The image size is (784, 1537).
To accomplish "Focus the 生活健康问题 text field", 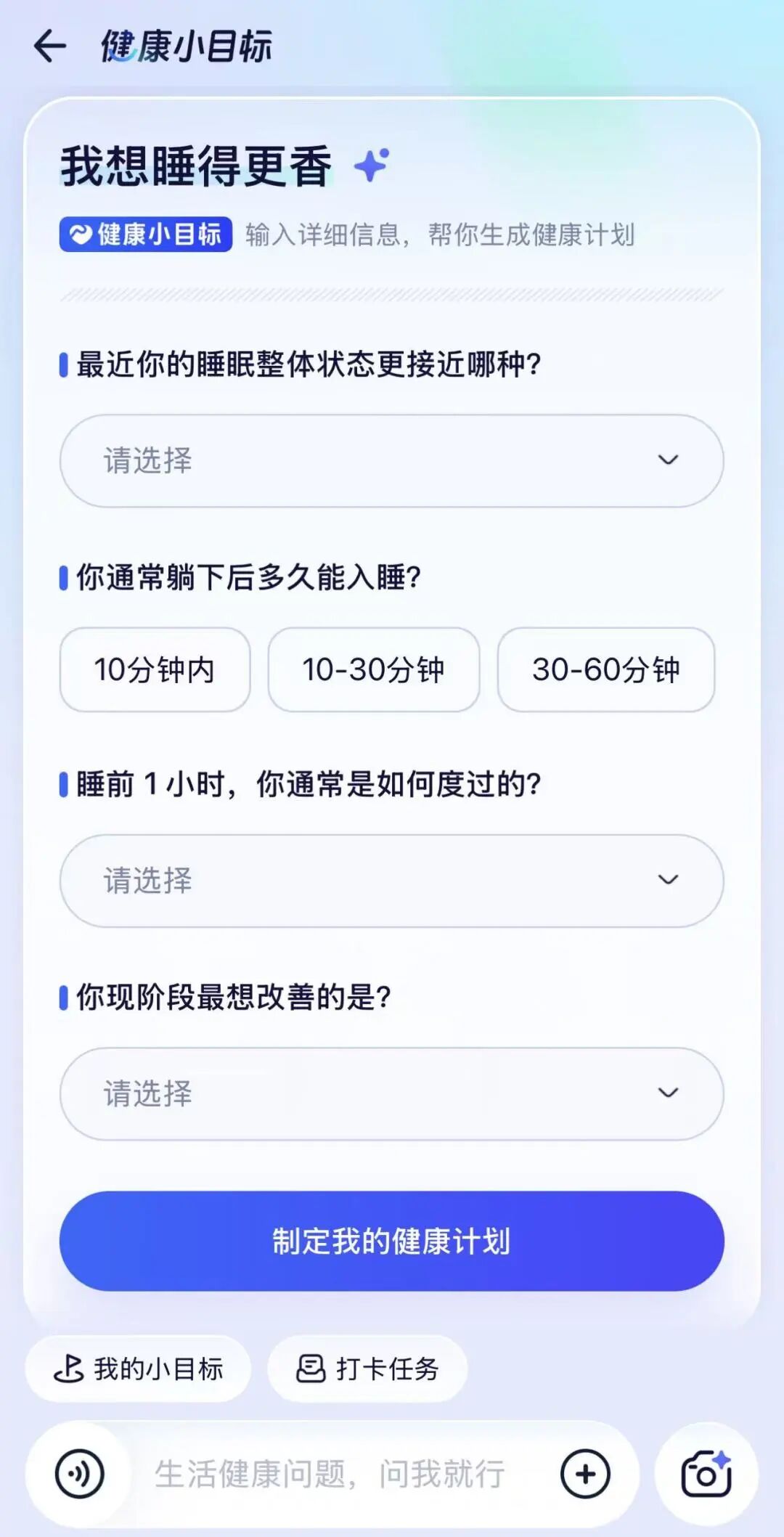I will click(x=330, y=1475).
